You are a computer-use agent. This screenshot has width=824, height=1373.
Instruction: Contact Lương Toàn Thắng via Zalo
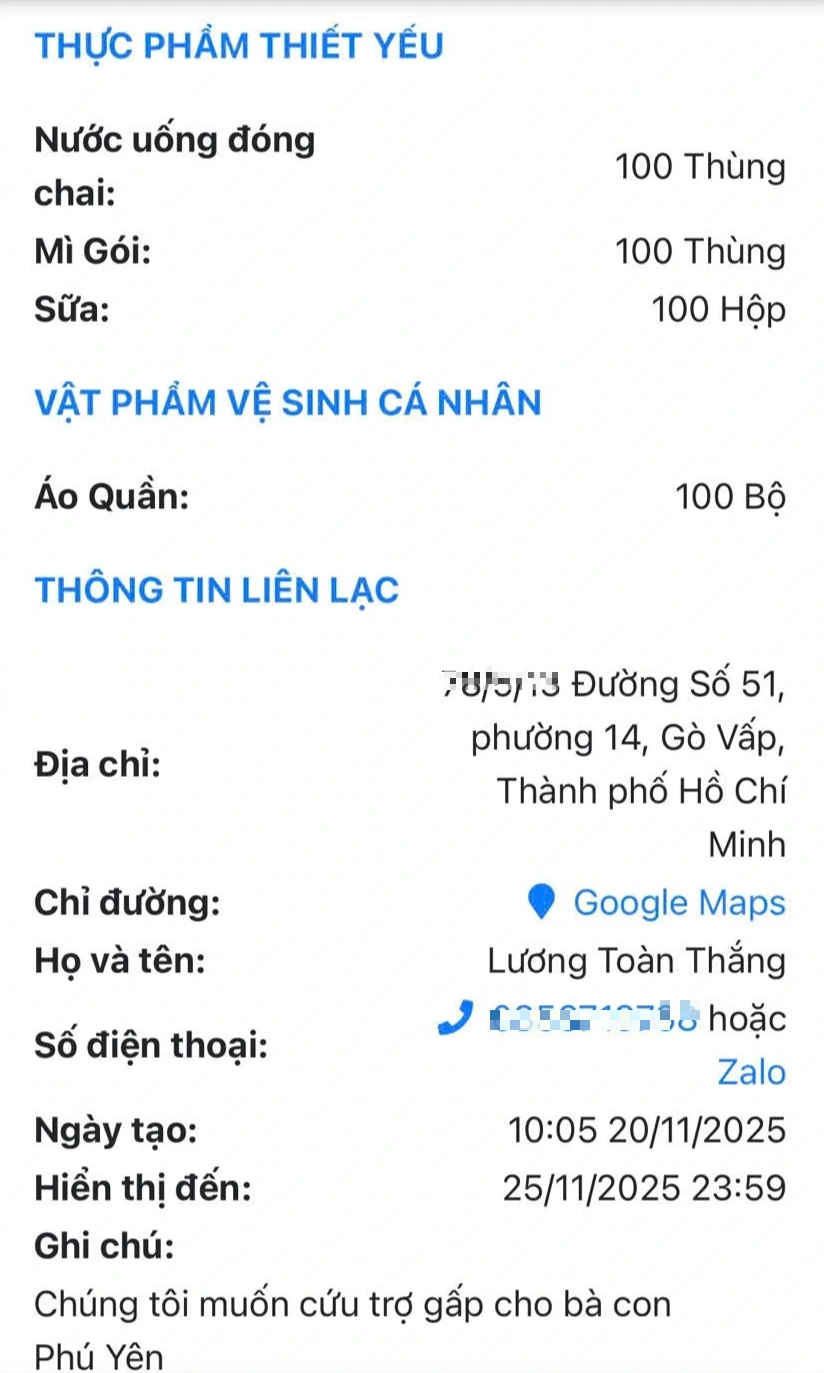click(x=751, y=1073)
